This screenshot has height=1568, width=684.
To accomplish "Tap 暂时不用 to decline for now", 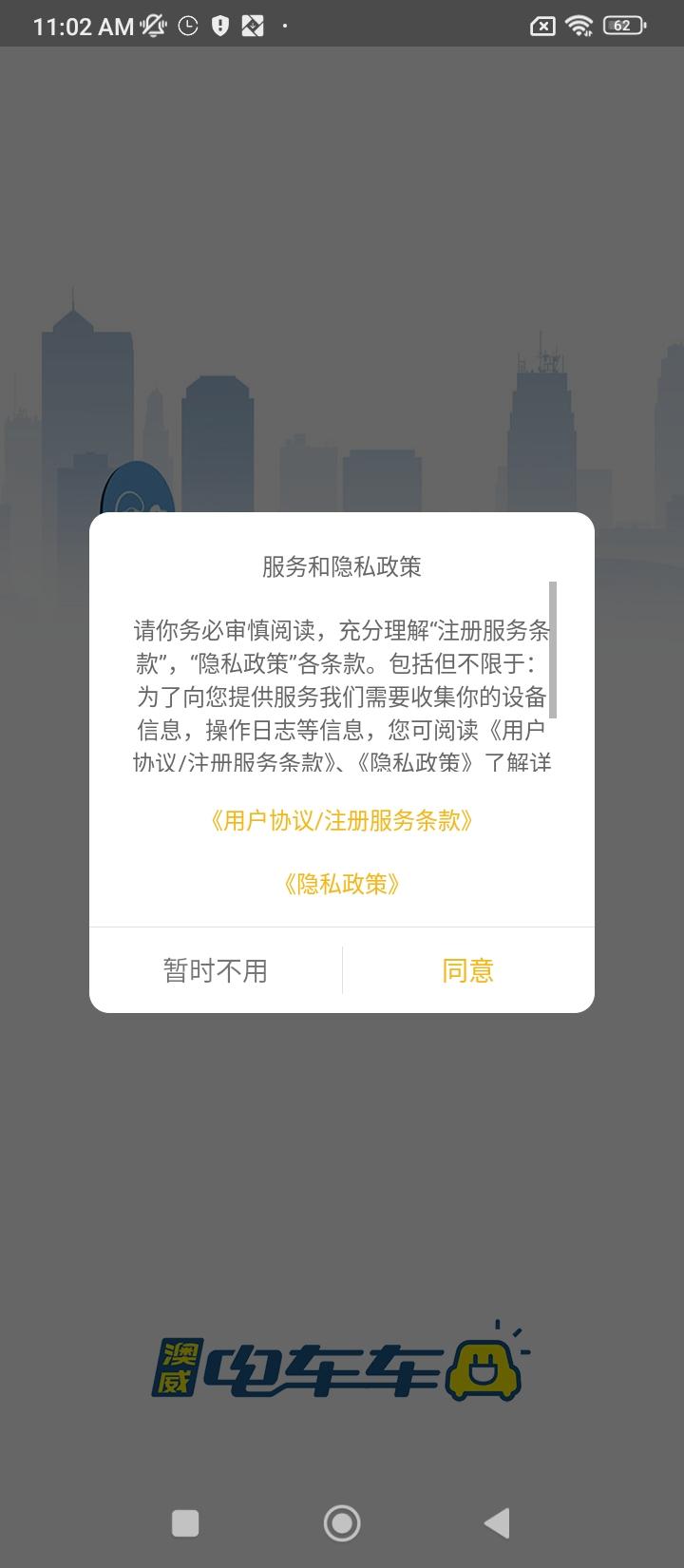I will (214, 969).
